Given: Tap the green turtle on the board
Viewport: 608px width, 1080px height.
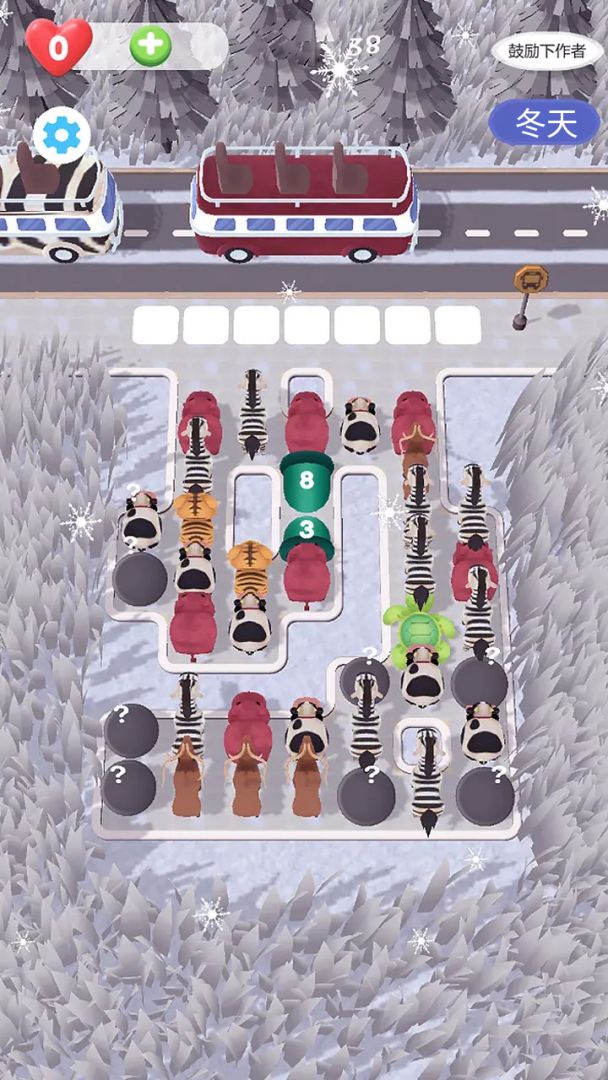Looking at the screenshot, I should pos(421,630).
